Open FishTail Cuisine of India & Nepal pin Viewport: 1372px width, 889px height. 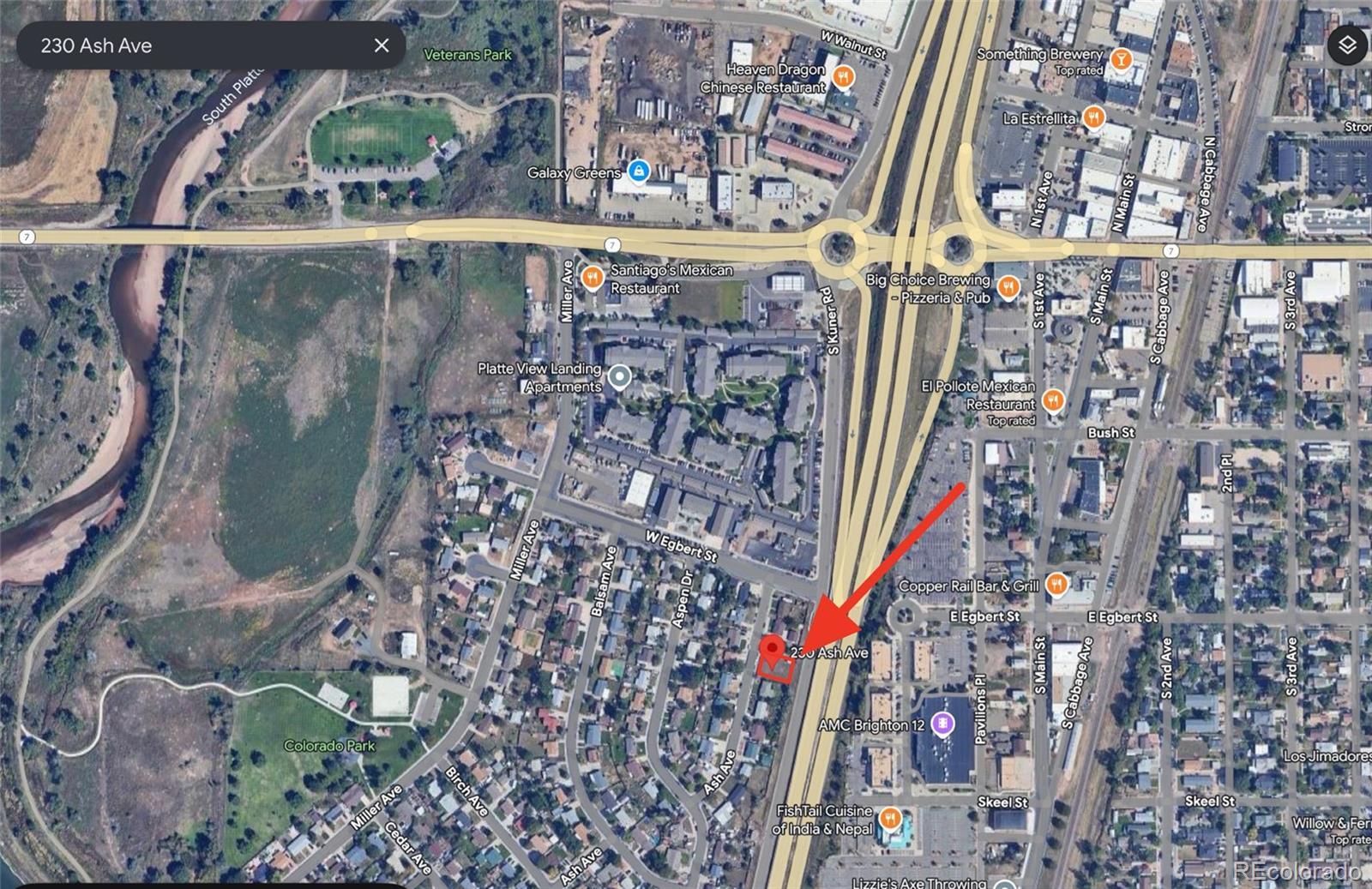point(891,819)
